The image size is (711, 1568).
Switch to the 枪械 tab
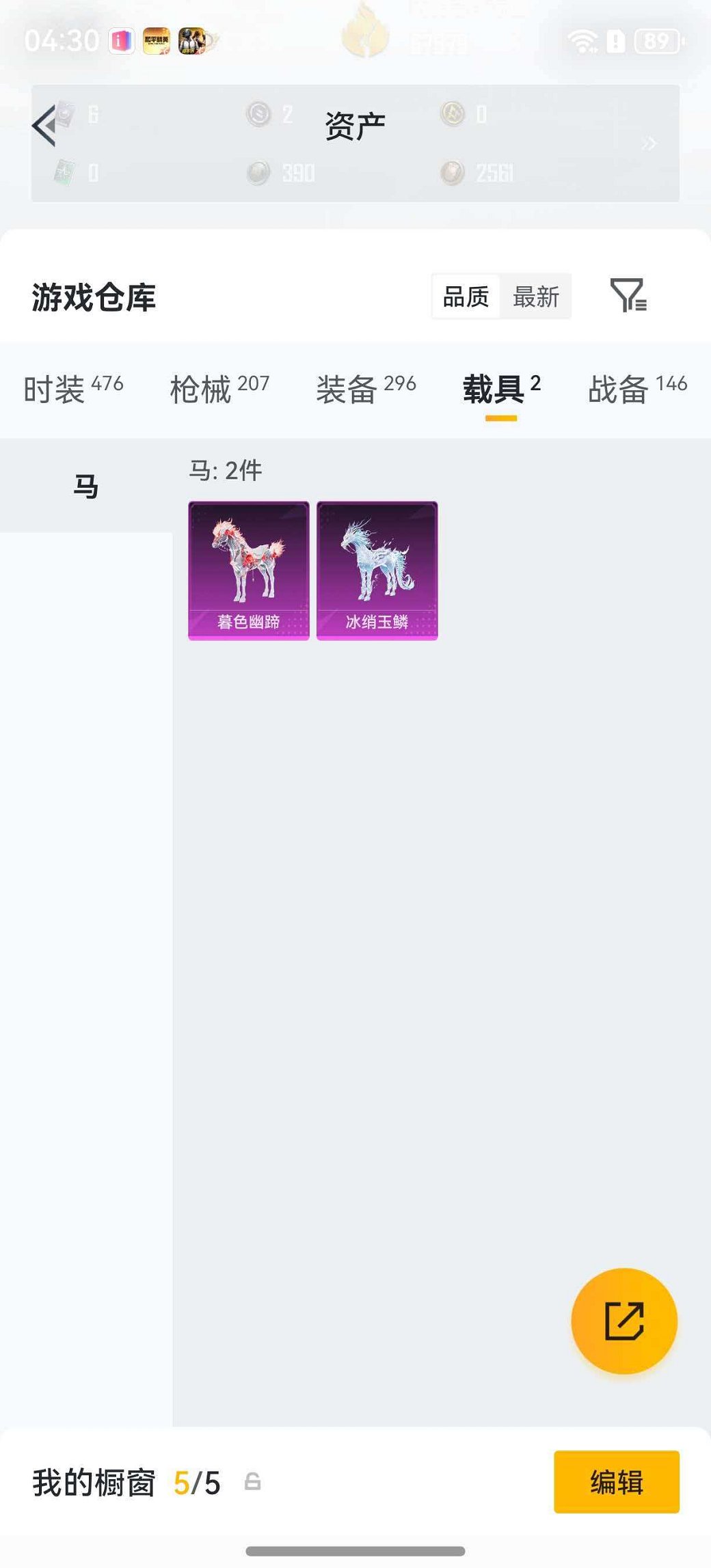tap(219, 389)
